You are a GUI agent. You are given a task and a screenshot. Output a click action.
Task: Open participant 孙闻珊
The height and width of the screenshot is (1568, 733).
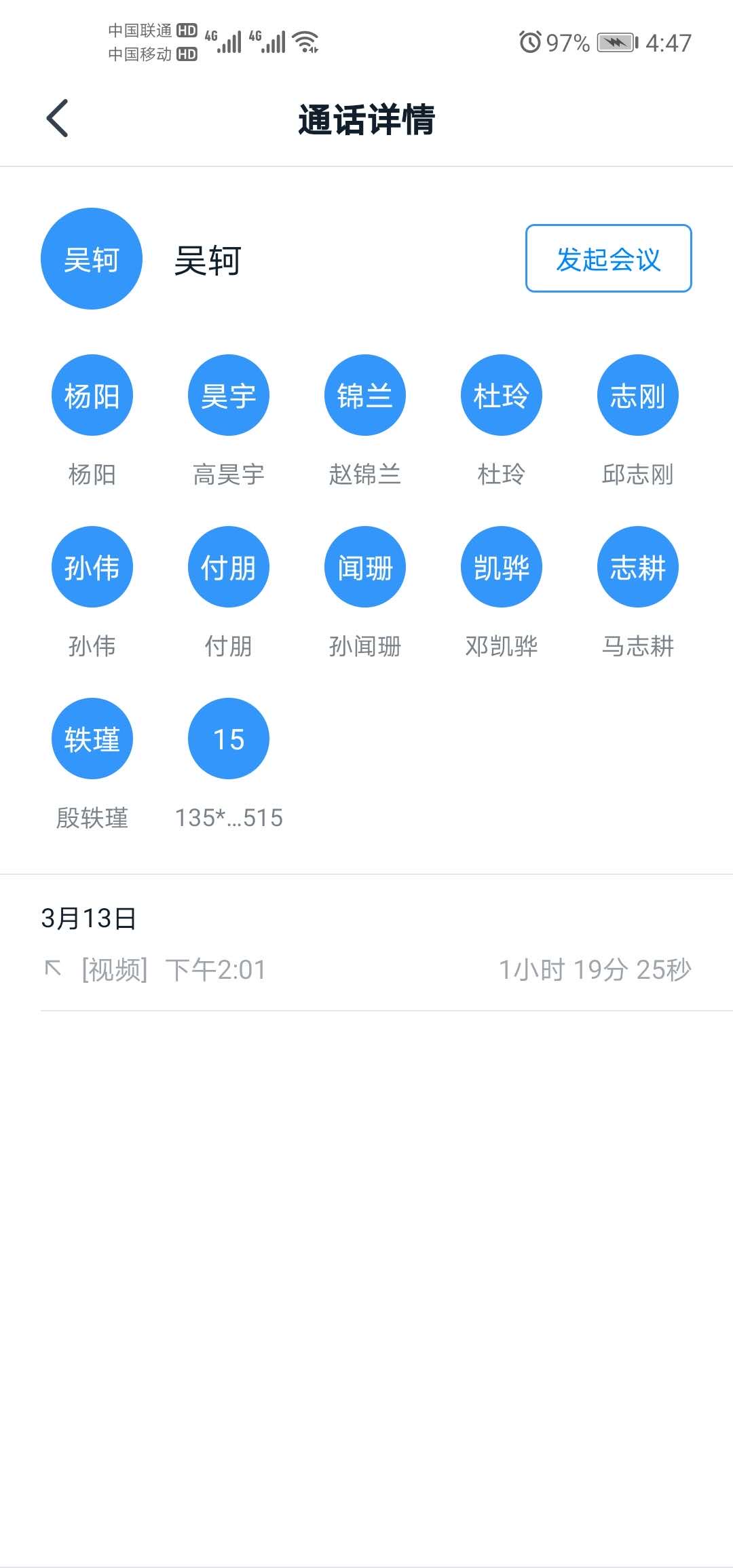365,567
